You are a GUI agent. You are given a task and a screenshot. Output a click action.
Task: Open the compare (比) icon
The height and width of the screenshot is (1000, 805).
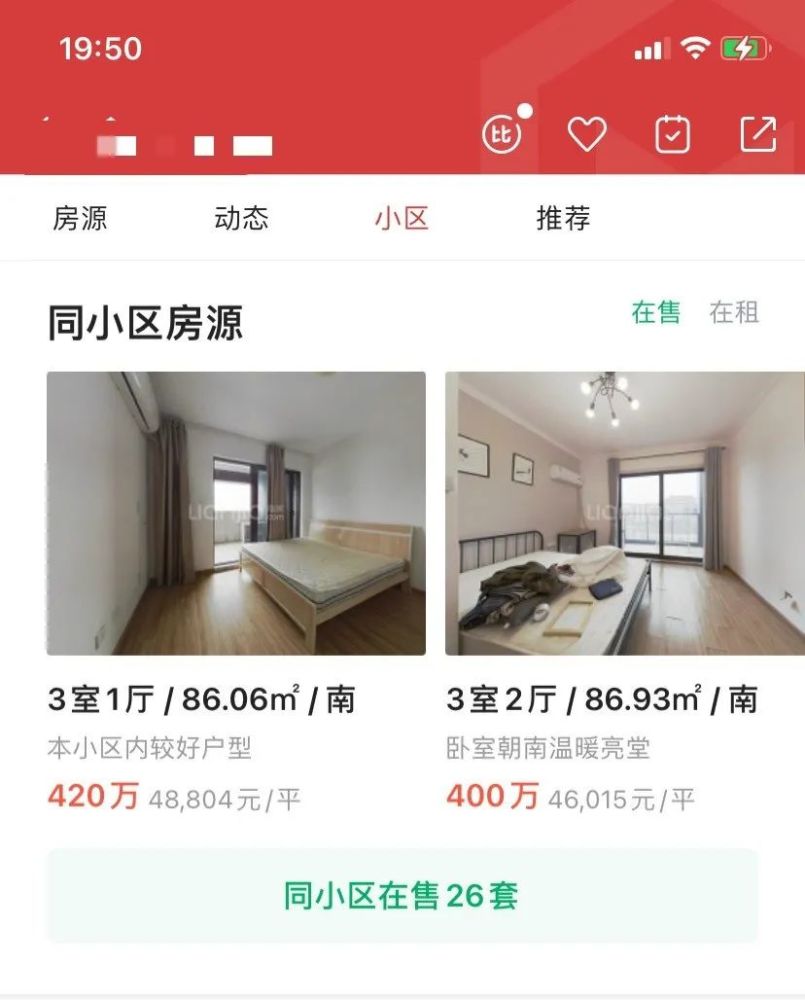502,134
